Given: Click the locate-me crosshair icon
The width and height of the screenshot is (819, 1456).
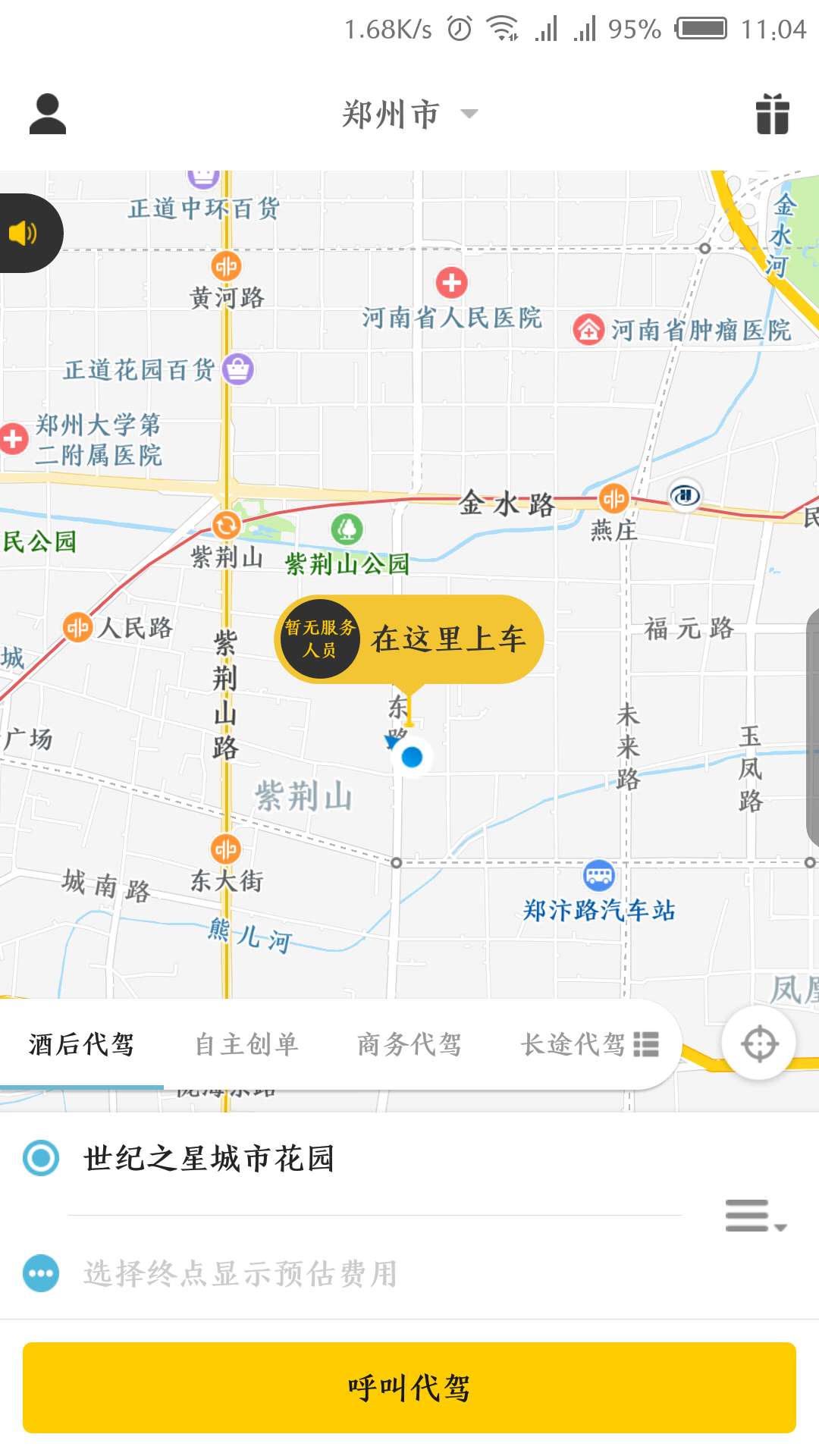Looking at the screenshot, I should point(758,1043).
